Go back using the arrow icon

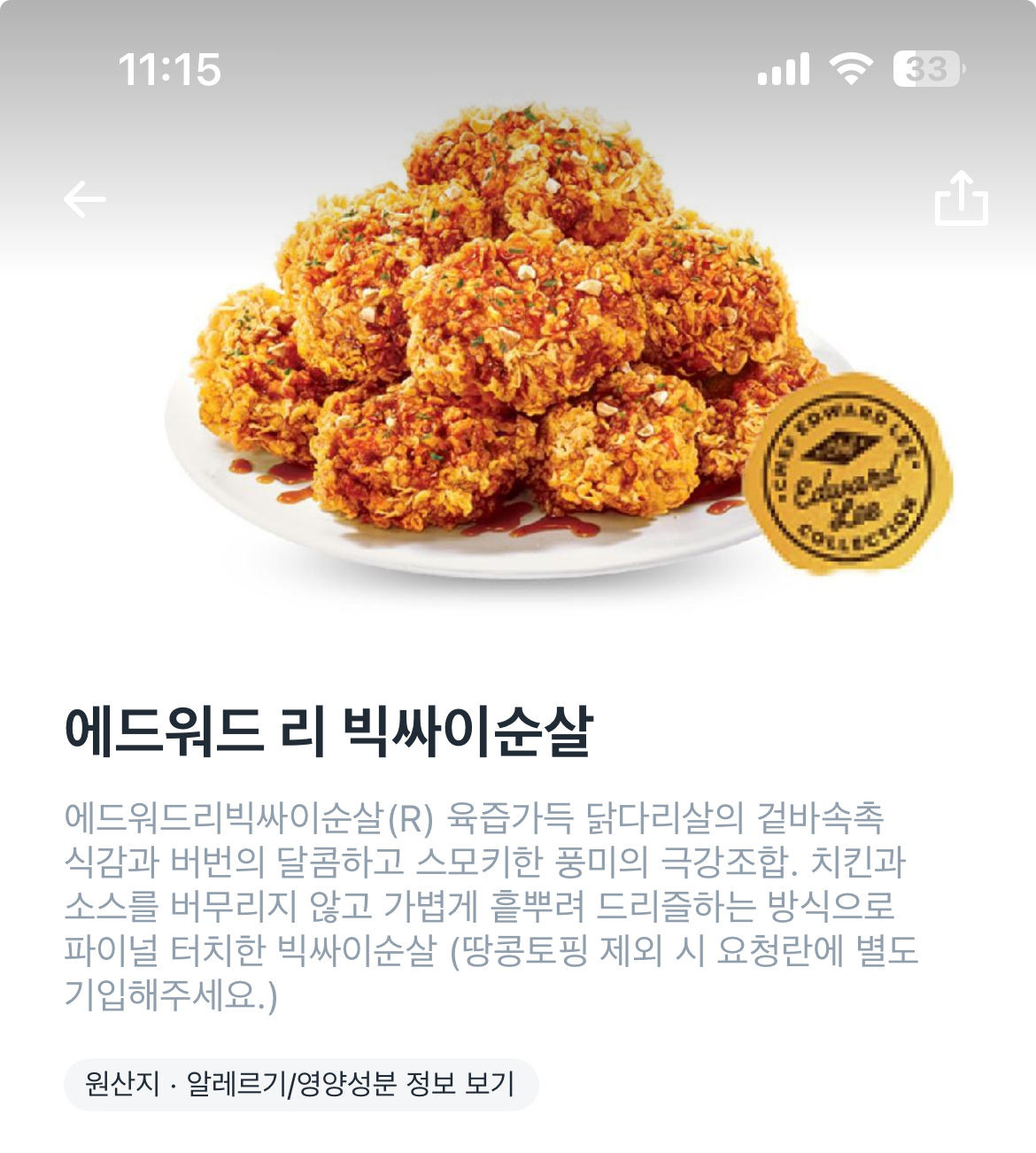click(85, 198)
